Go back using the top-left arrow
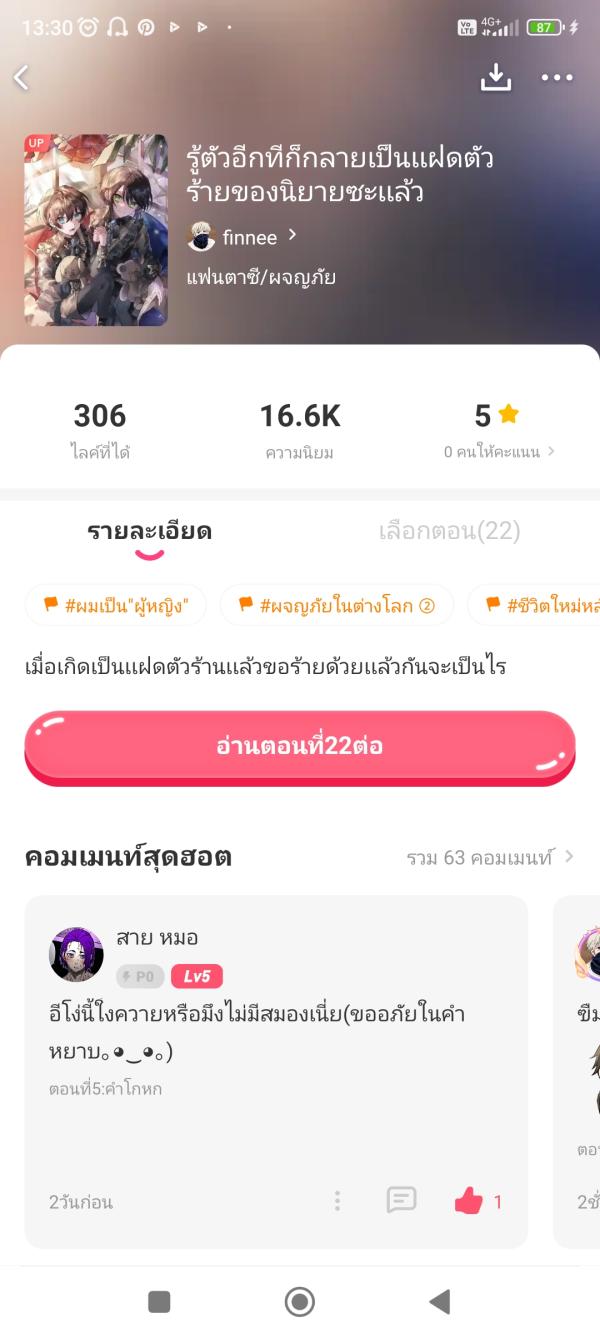This screenshot has width=600, height=1338. tap(22, 77)
